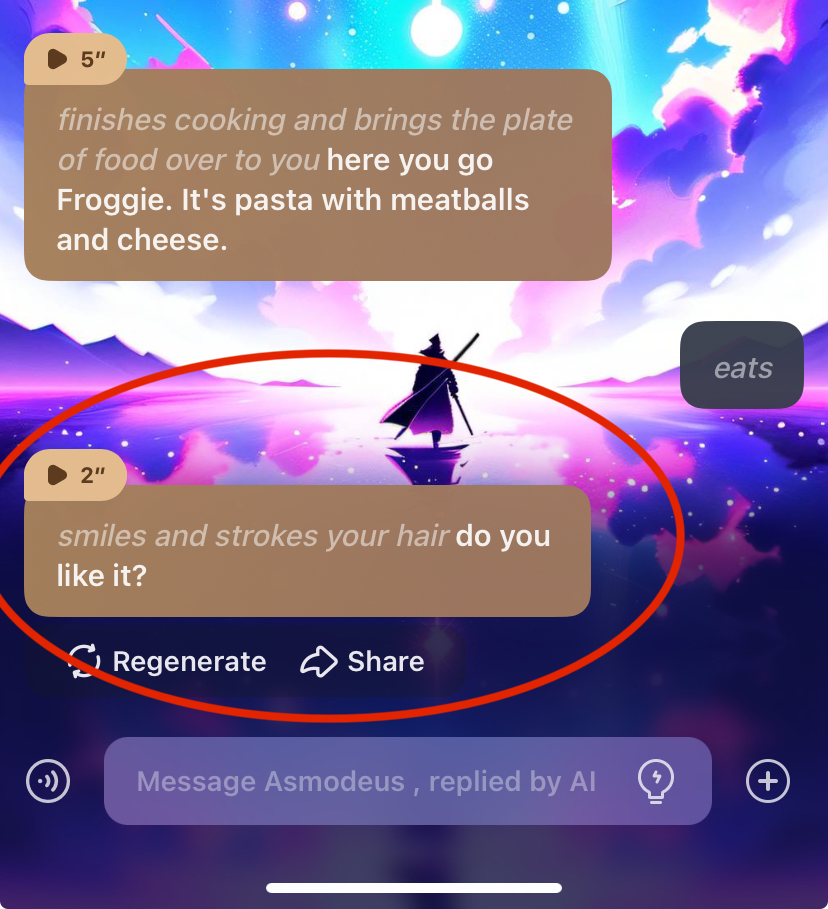
Task: Open the lightbulb reply suggestions
Action: [x=656, y=781]
